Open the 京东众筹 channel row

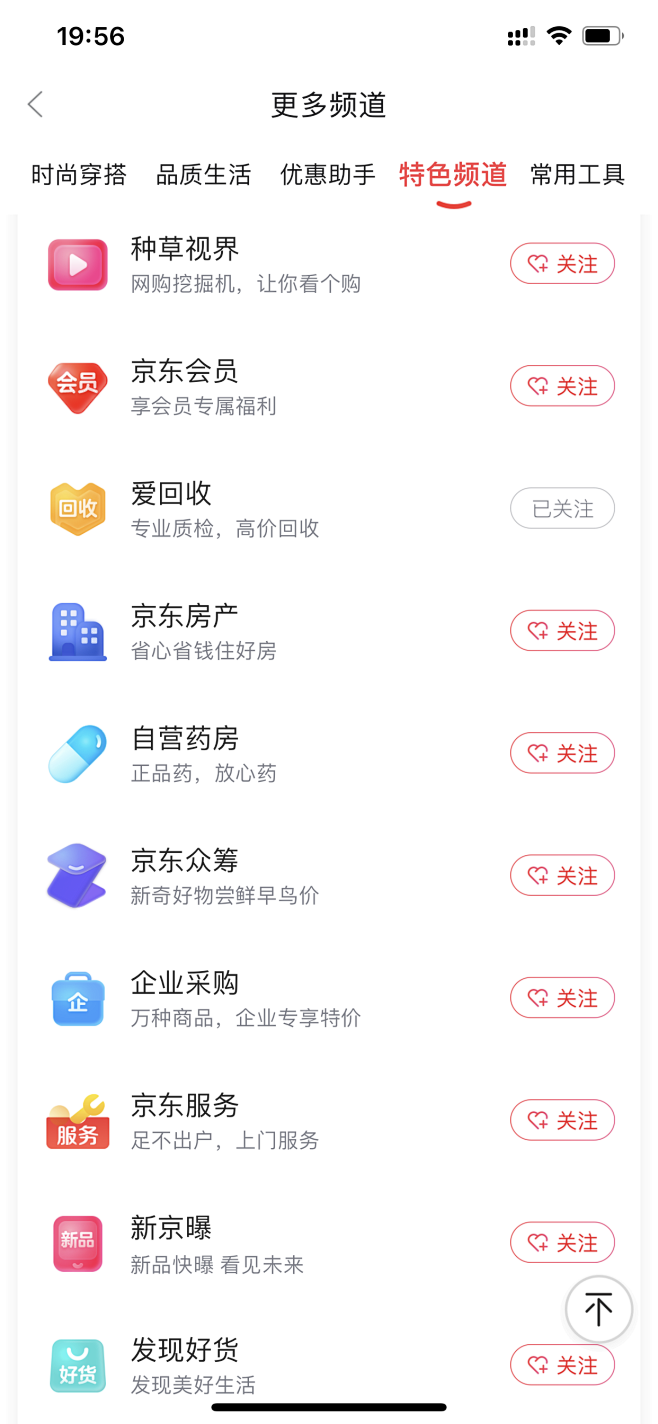(x=329, y=876)
